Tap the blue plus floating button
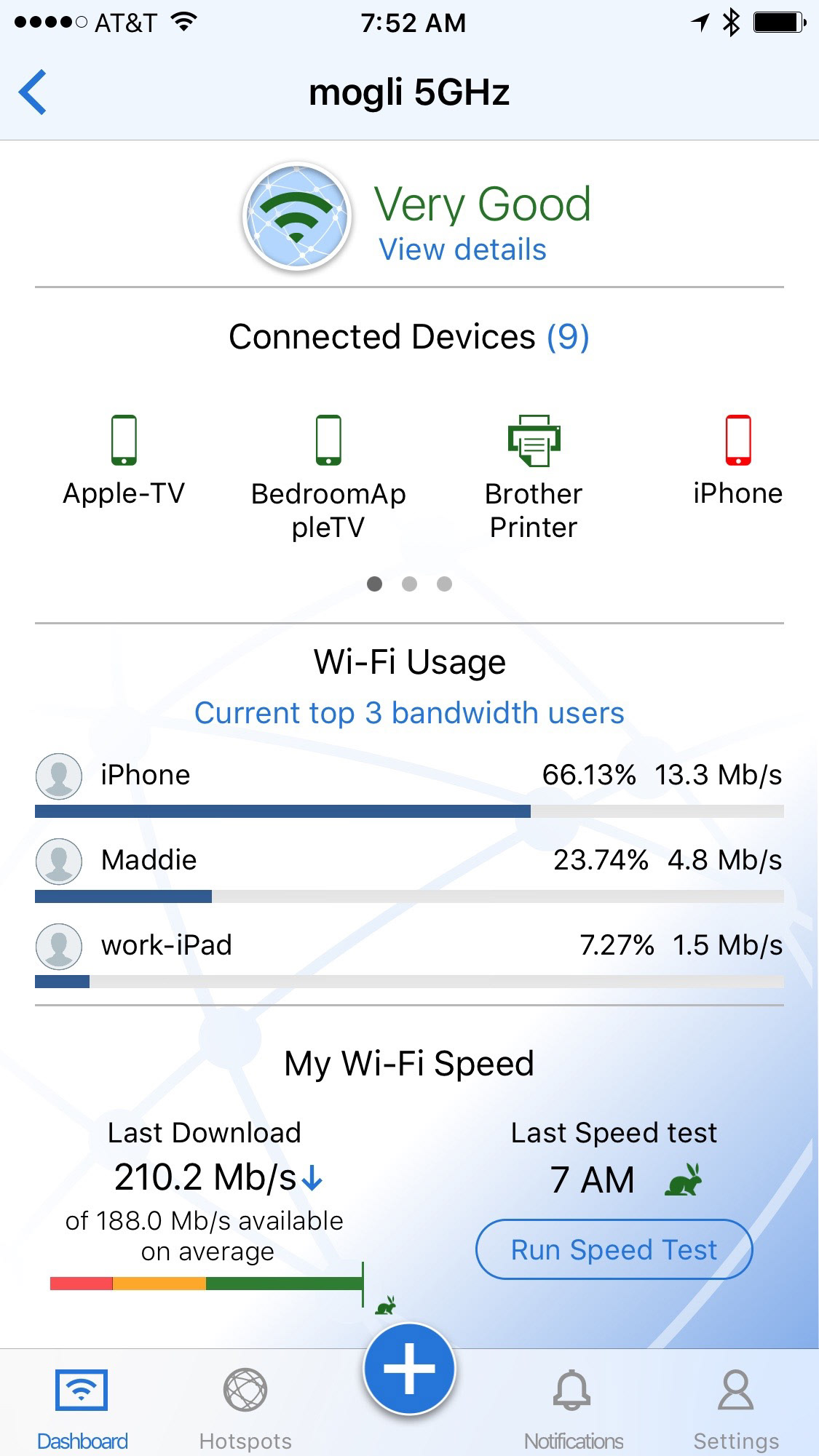 pyautogui.click(x=409, y=1368)
